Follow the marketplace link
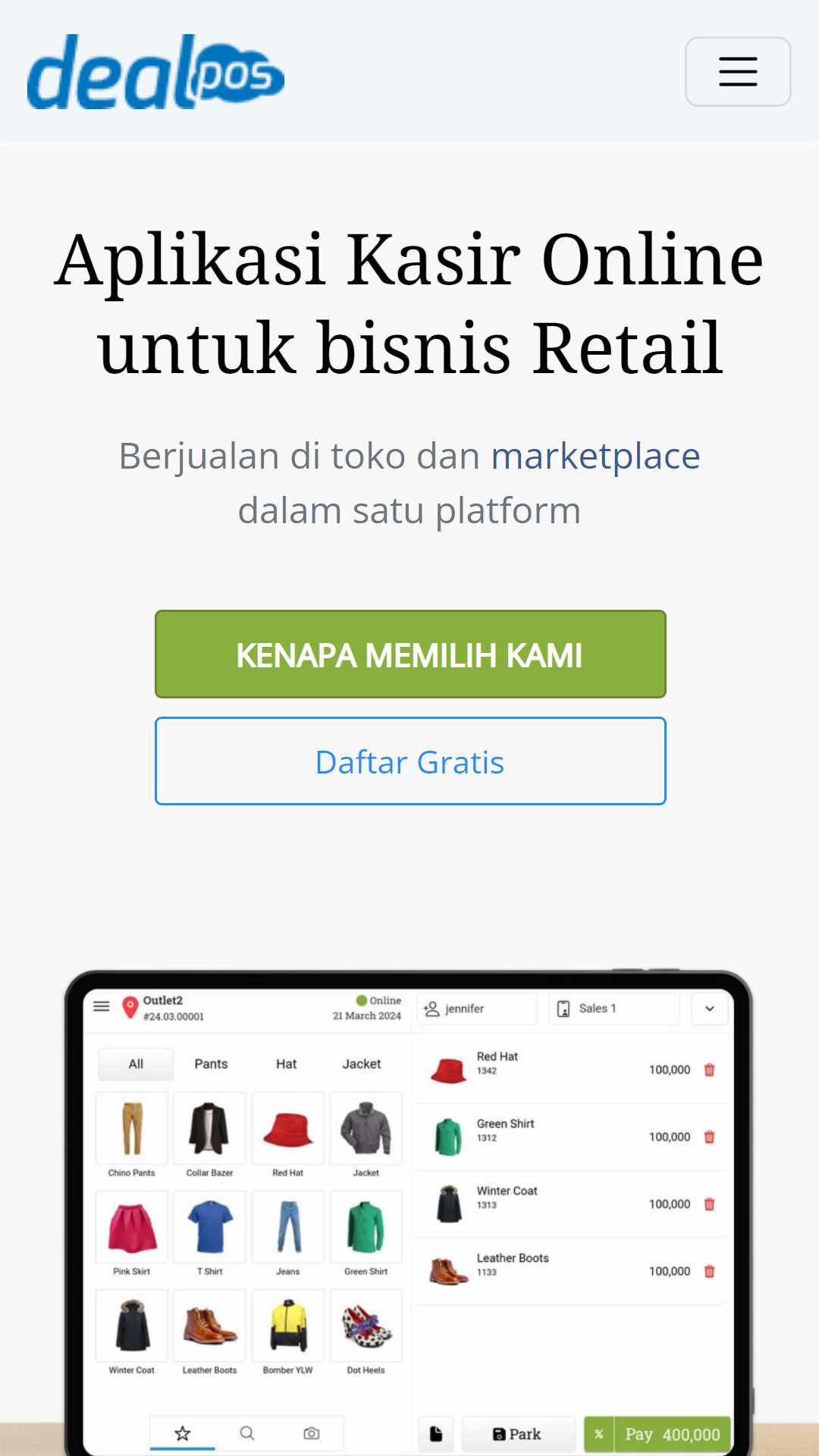819x1456 pixels. pos(595,457)
